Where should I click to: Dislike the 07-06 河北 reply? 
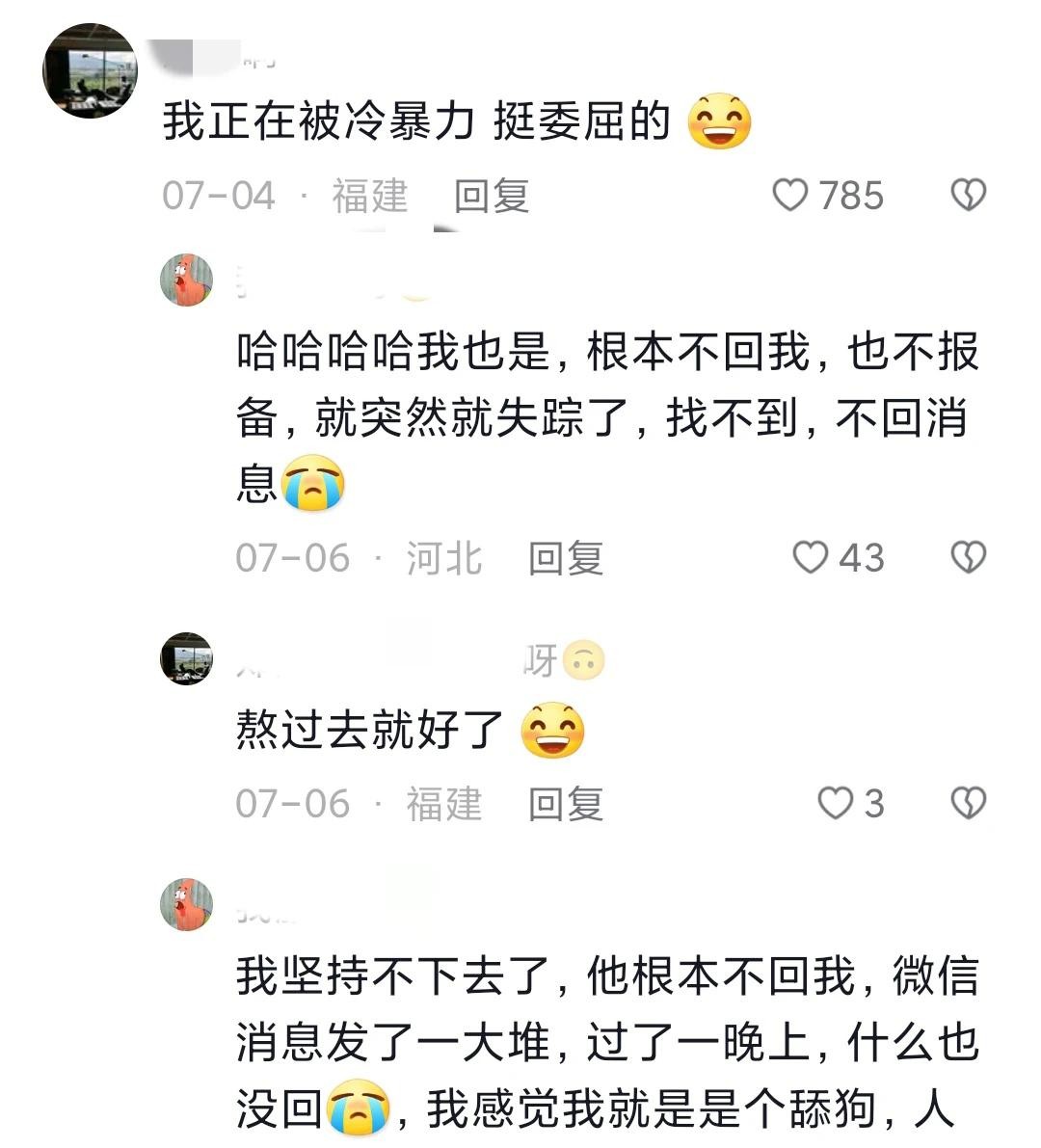pyautogui.click(x=968, y=557)
